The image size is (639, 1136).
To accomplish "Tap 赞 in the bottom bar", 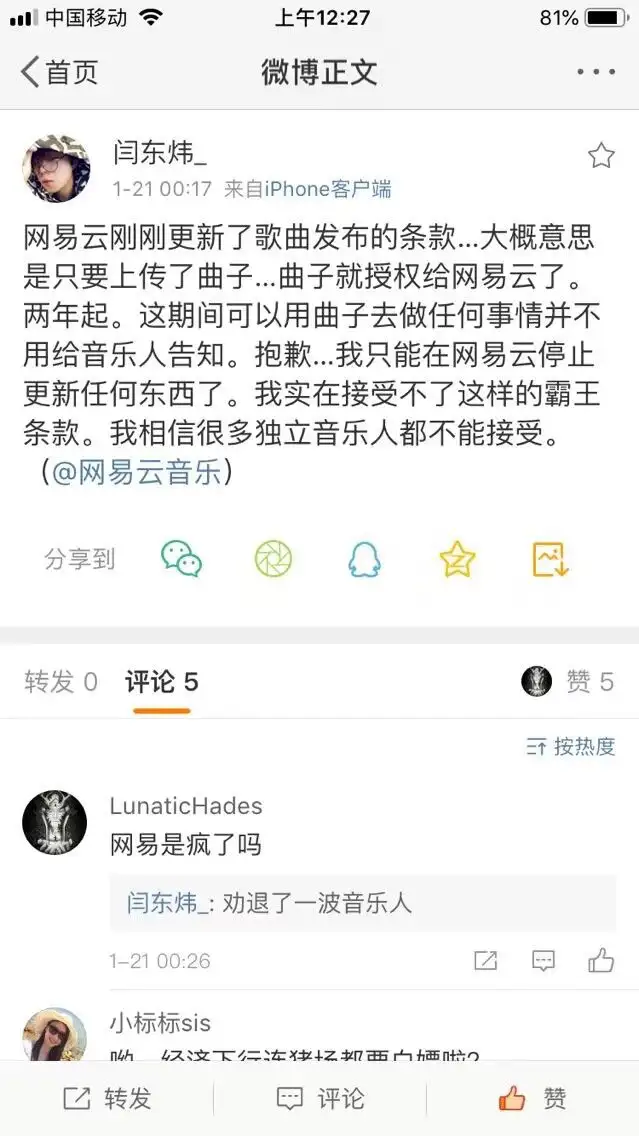I will [532, 1098].
